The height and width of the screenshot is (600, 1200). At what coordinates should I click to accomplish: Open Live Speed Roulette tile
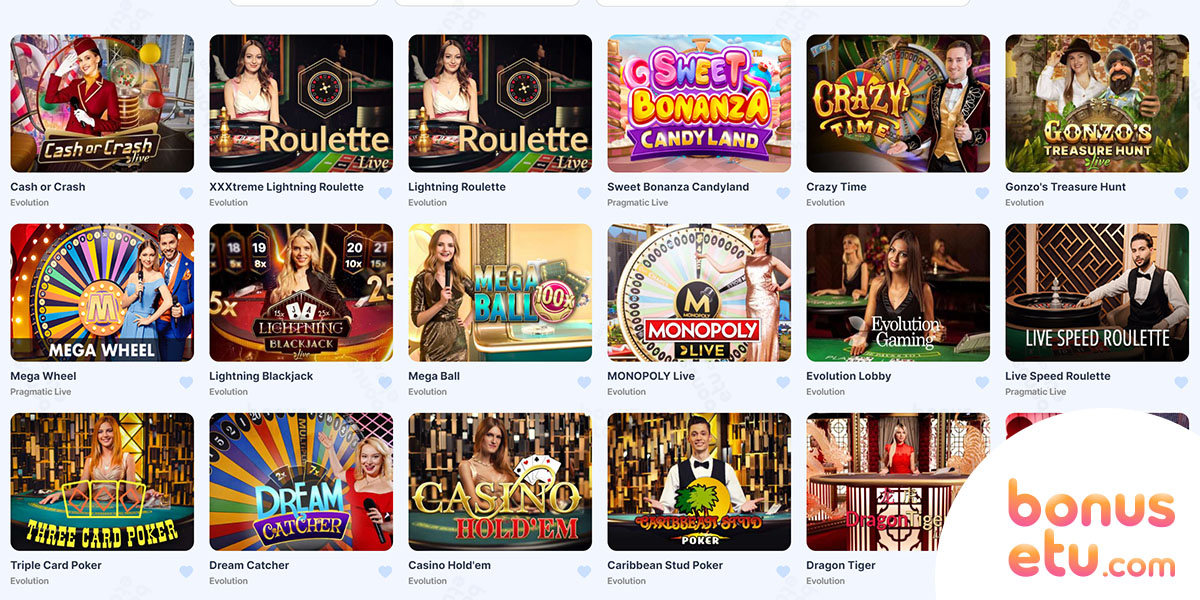pos(1097,292)
